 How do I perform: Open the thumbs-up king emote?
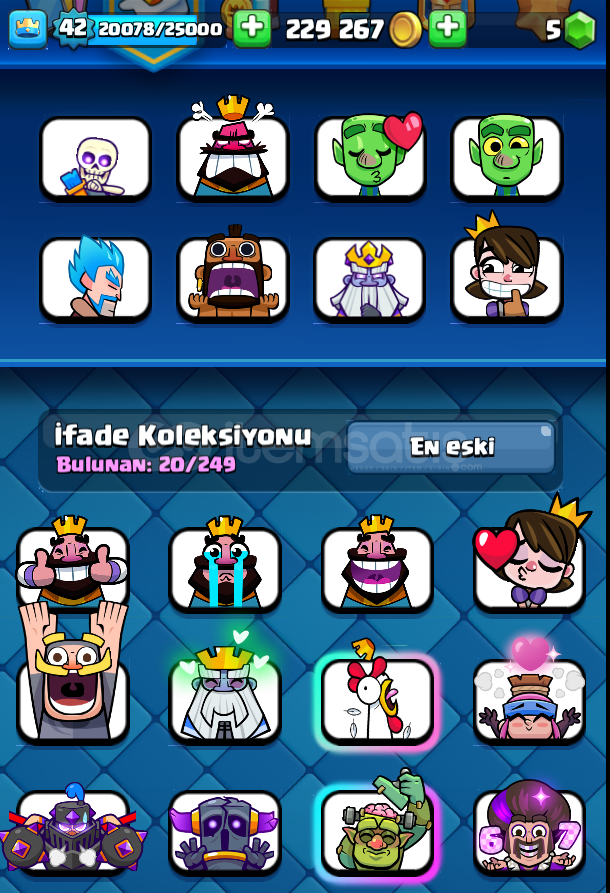(73, 567)
